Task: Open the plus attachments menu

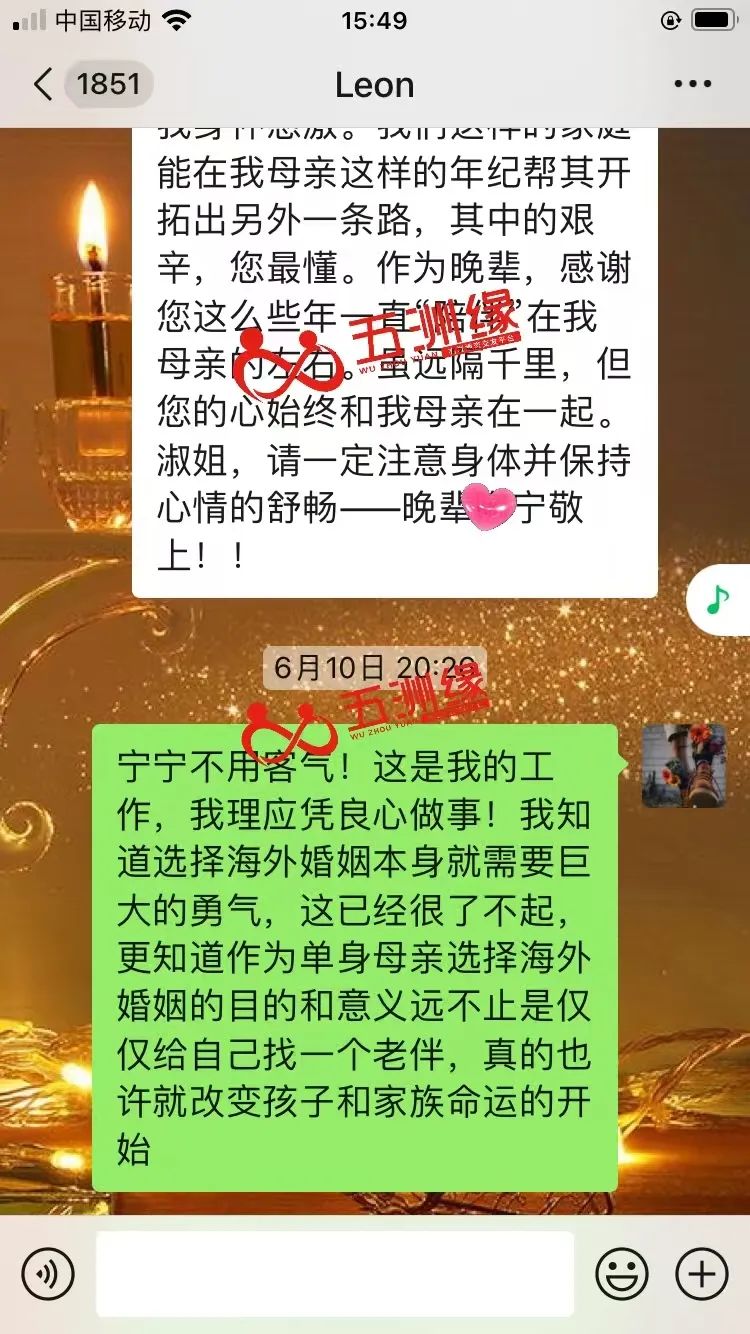Action: [x=702, y=1274]
